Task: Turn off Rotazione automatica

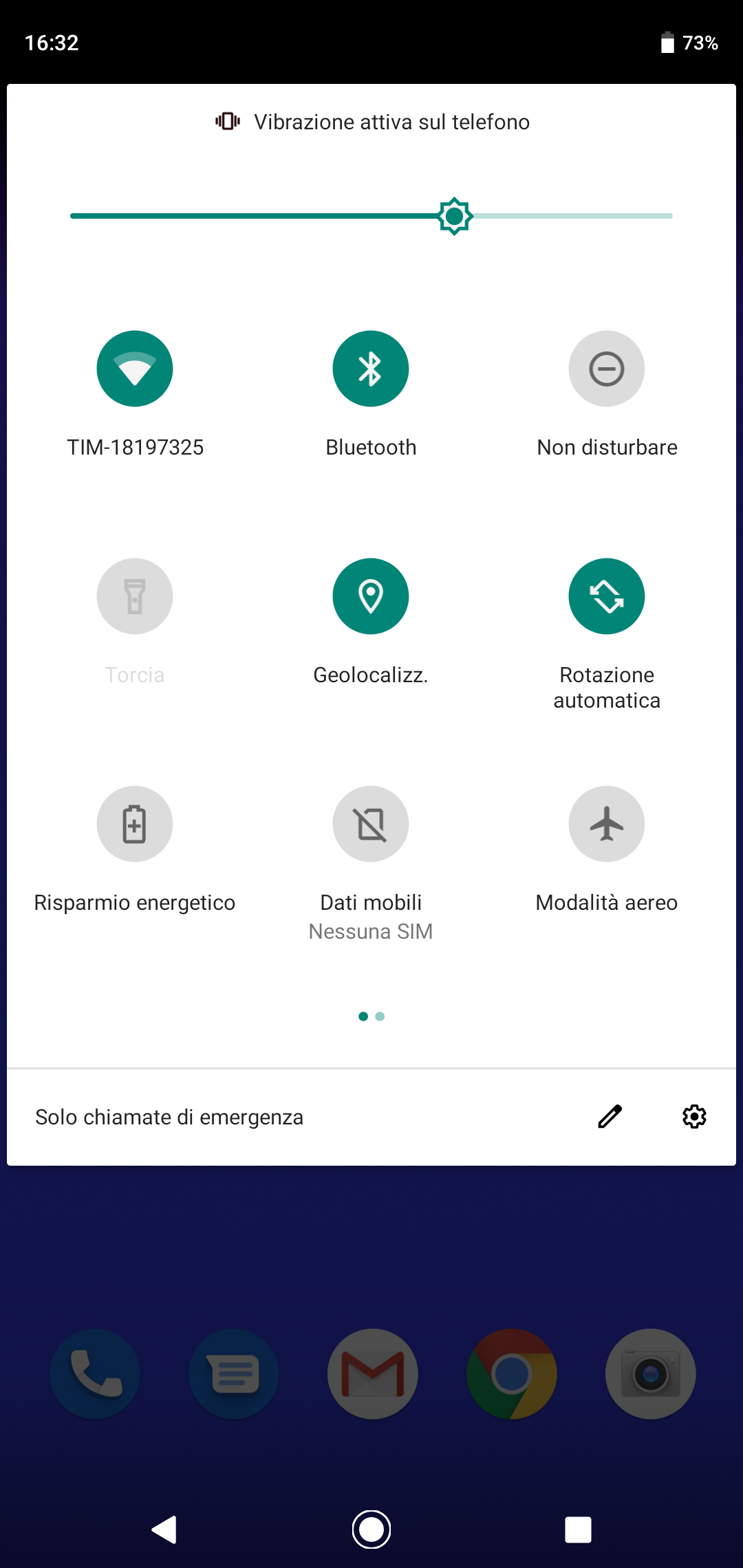Action: [607, 596]
